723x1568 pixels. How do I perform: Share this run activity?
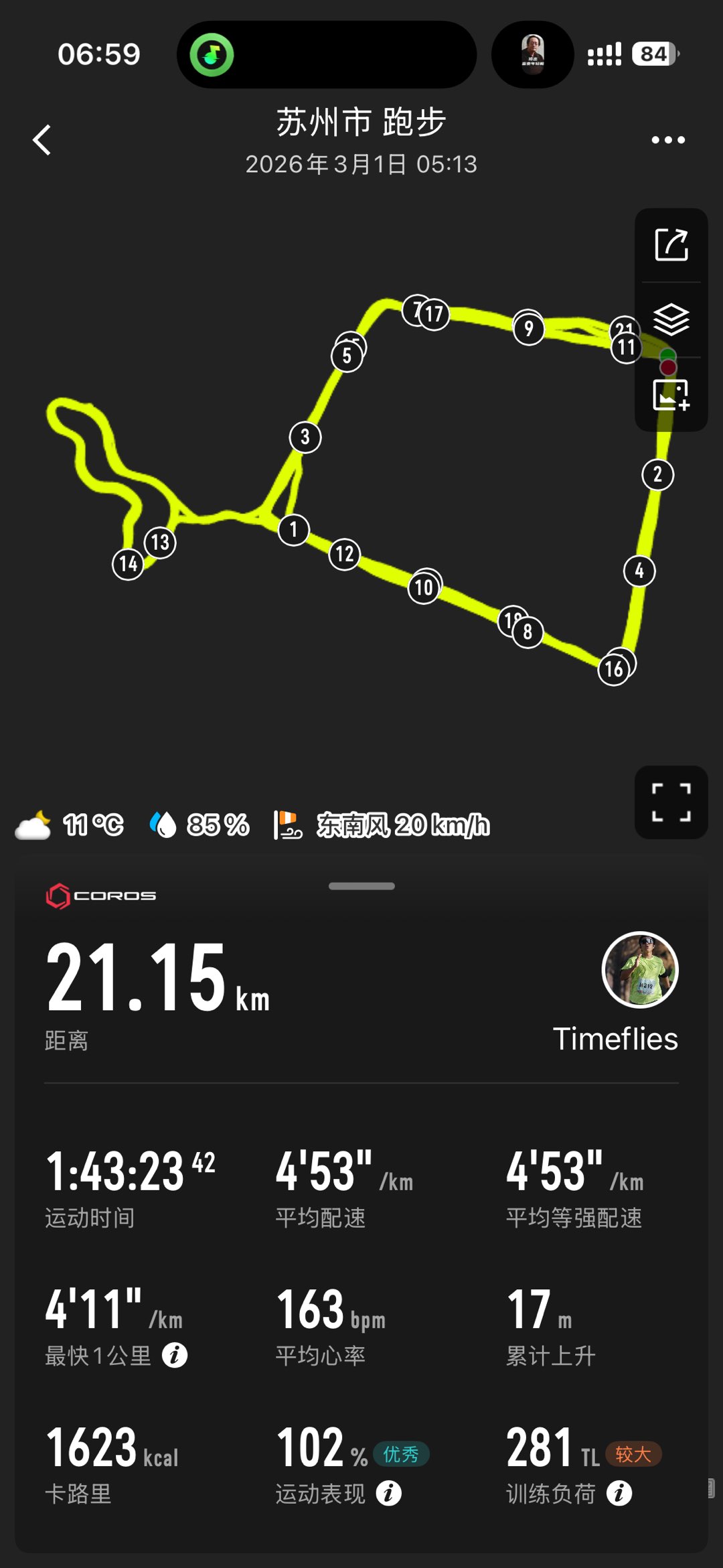pyautogui.click(x=671, y=245)
